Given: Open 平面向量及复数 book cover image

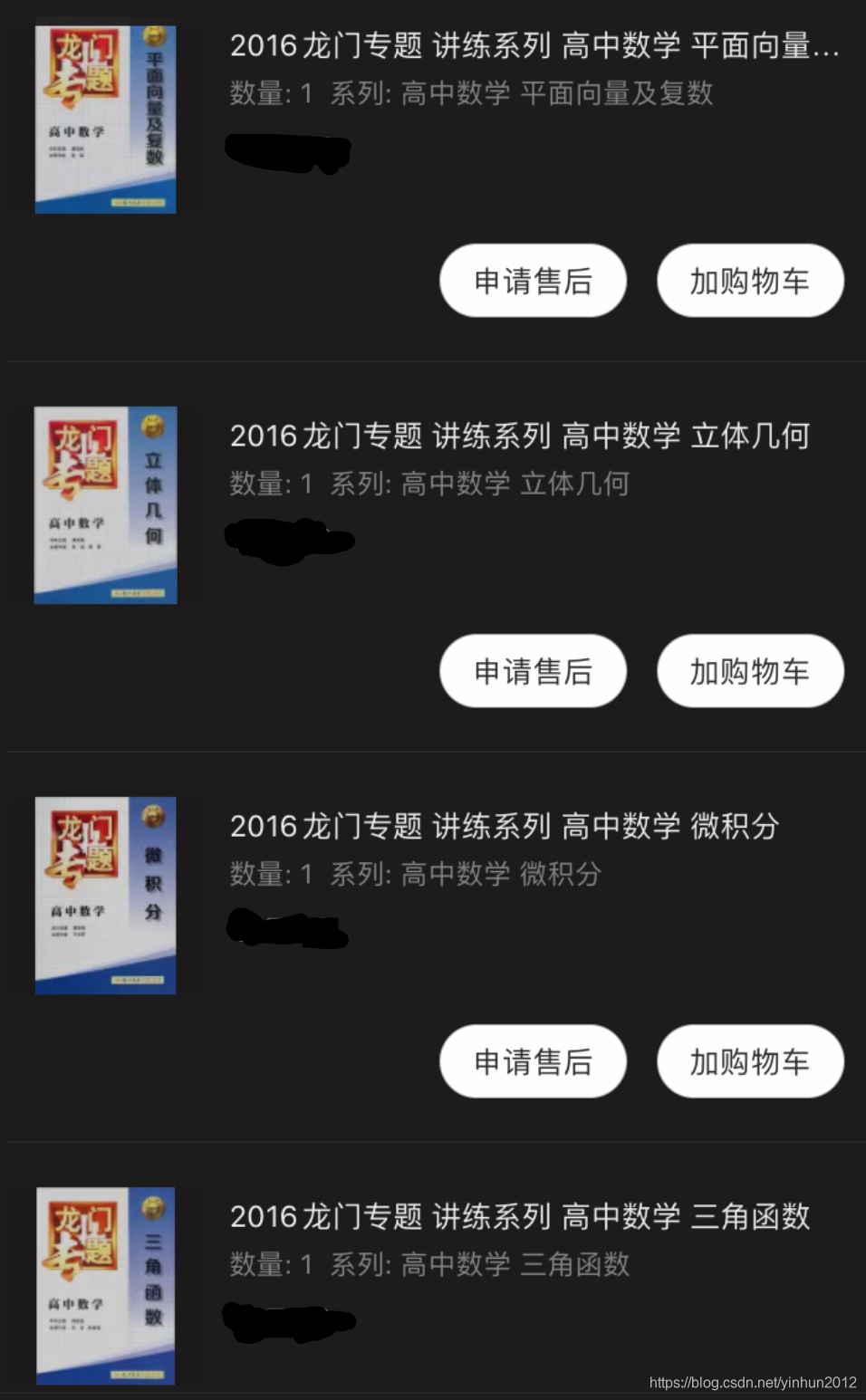Looking at the screenshot, I should tap(105, 120).
